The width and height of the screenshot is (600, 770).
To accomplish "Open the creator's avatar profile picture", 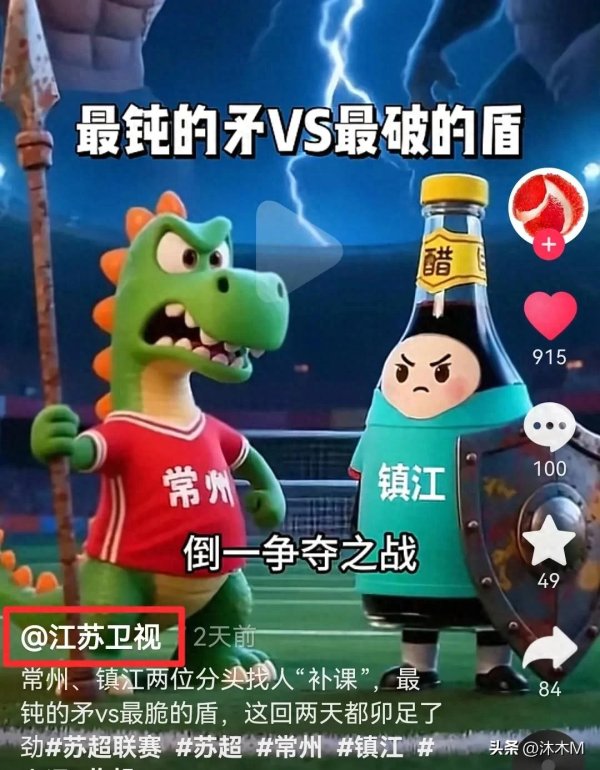I will [541, 204].
